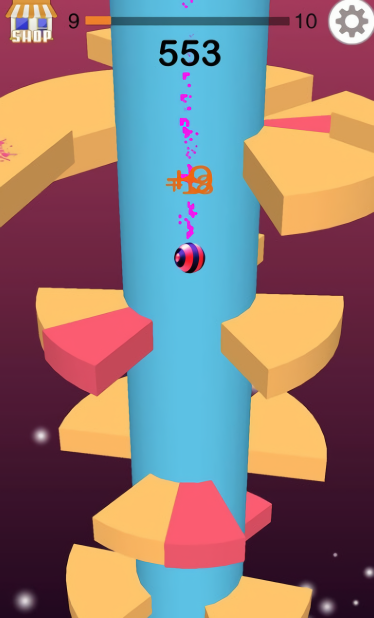Open the settings gear

351,22
